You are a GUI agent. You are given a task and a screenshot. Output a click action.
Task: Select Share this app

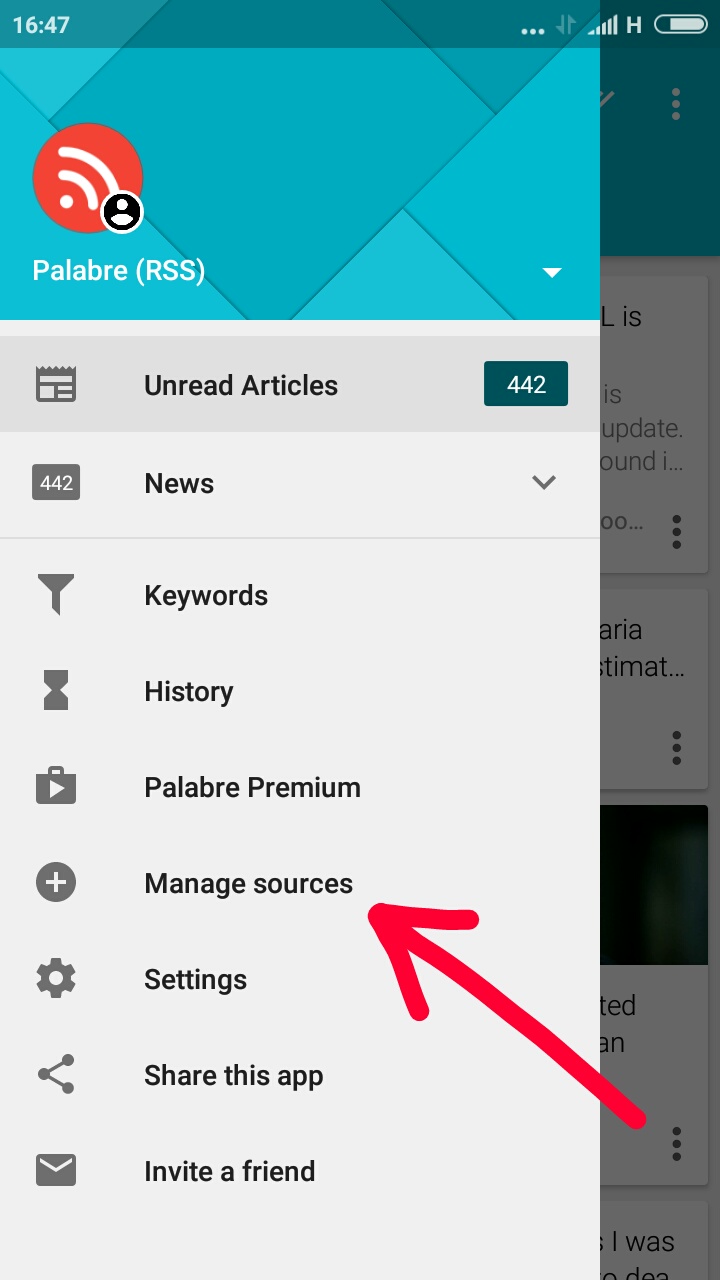point(233,1076)
